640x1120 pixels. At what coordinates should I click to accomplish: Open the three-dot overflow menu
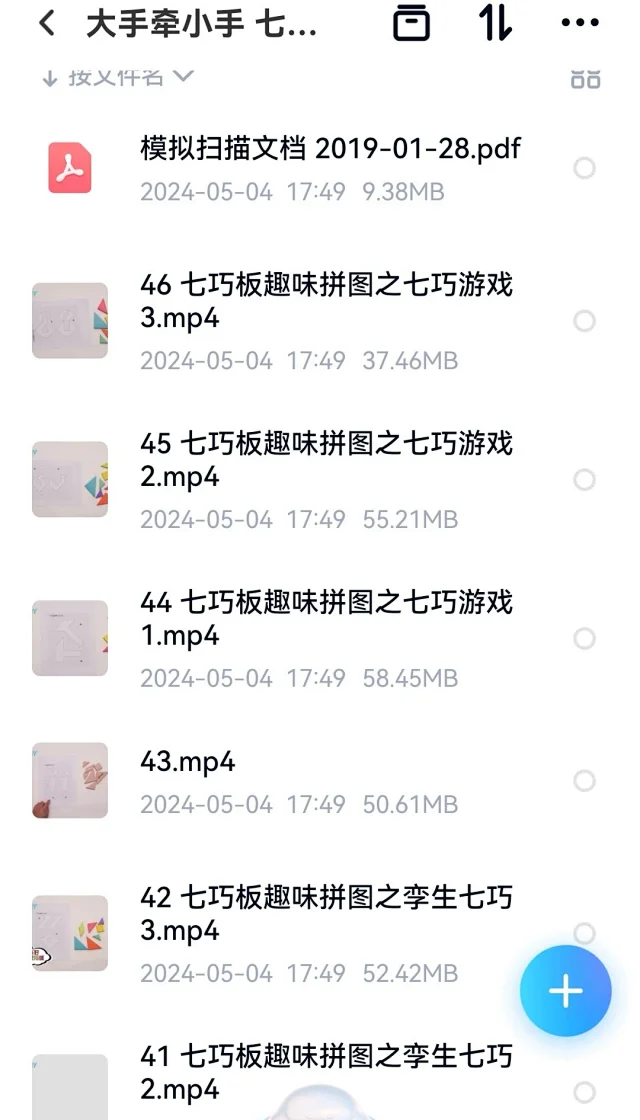580,24
